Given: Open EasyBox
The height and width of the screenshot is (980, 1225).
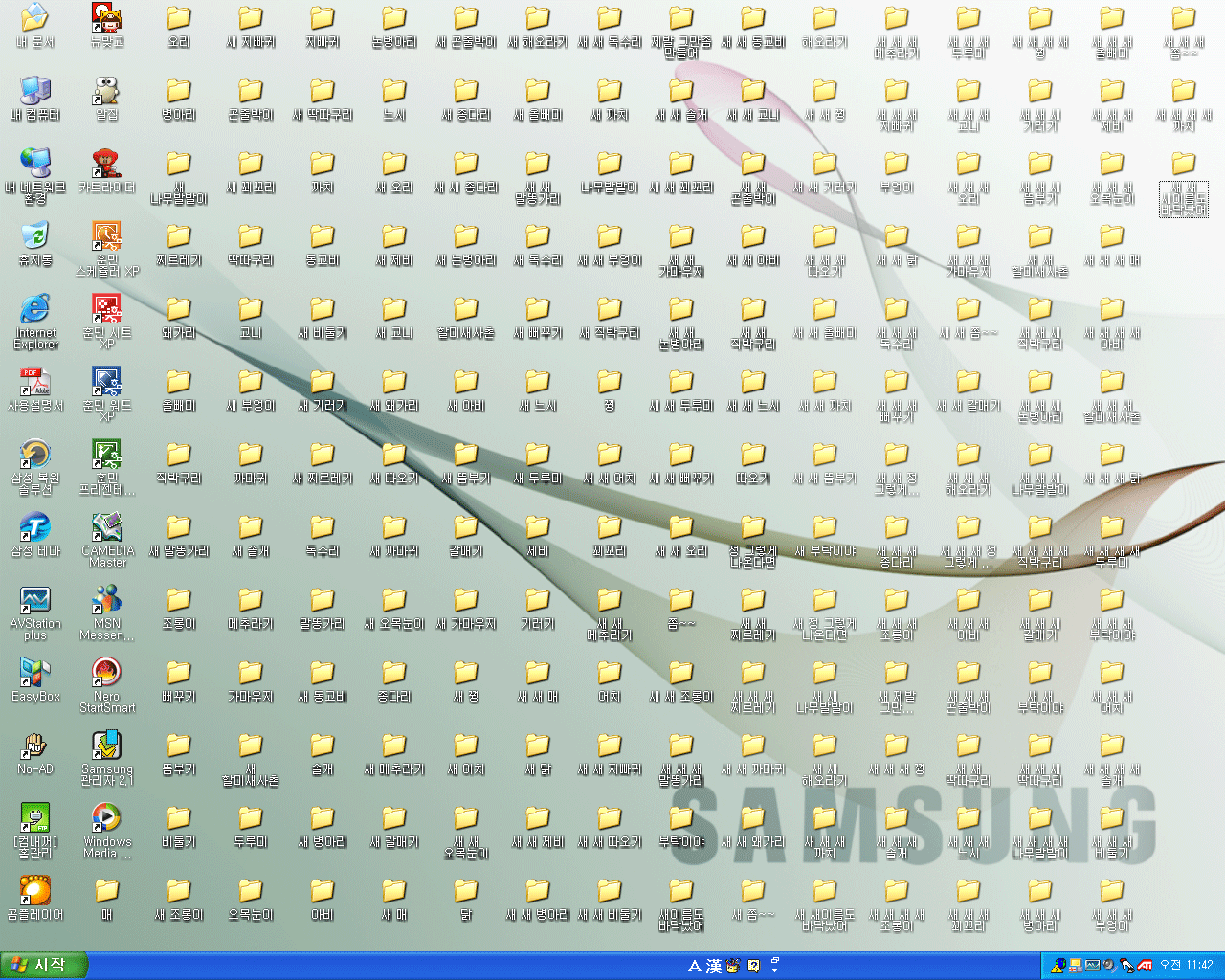Looking at the screenshot, I should tap(35, 673).
